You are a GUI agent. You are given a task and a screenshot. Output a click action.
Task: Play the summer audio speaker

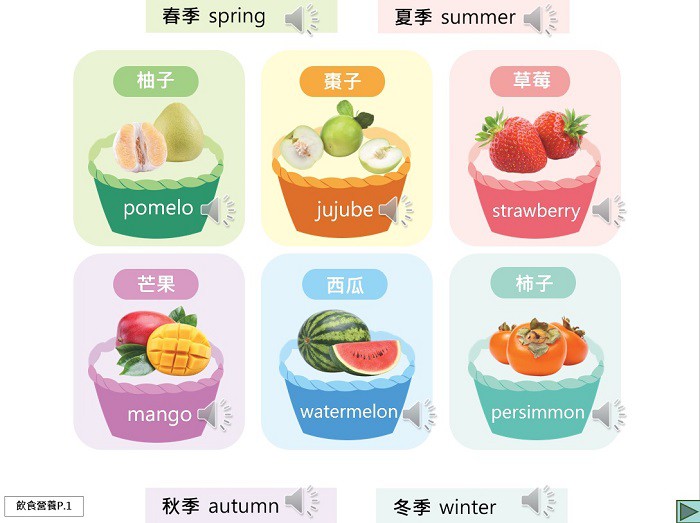click(x=538, y=19)
